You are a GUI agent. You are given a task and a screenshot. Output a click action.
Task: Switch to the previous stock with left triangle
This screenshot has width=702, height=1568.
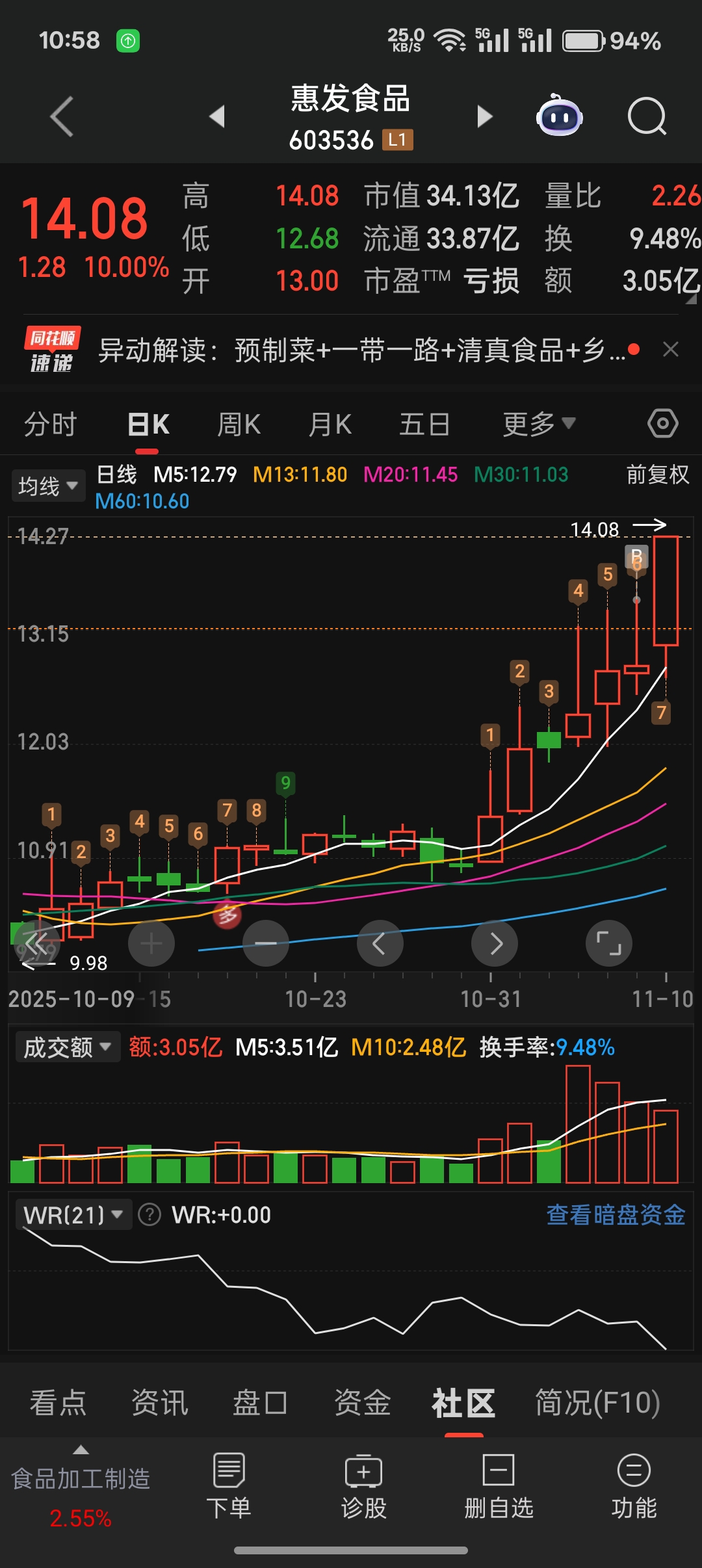[217, 117]
